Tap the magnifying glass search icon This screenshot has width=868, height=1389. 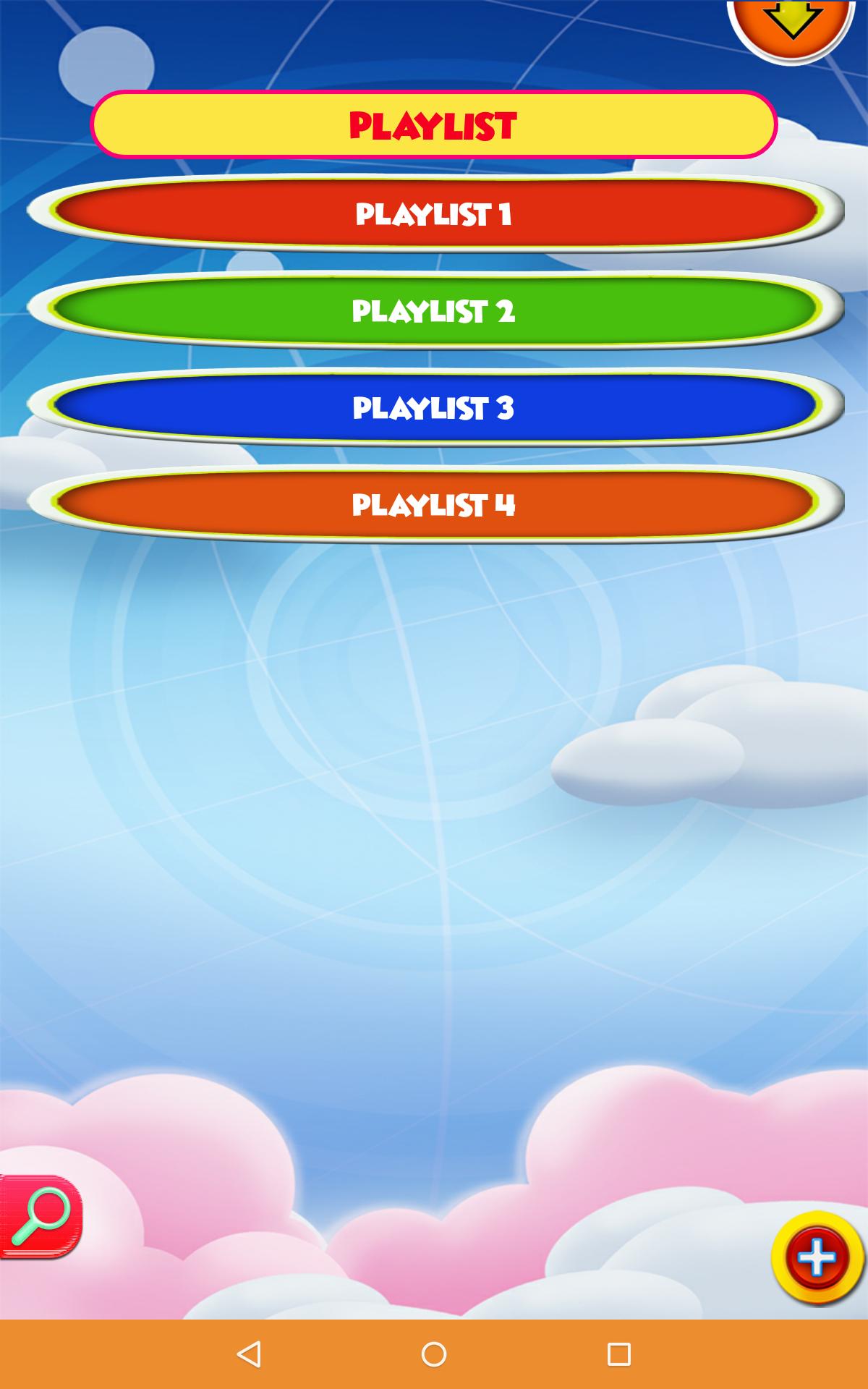(x=40, y=1217)
